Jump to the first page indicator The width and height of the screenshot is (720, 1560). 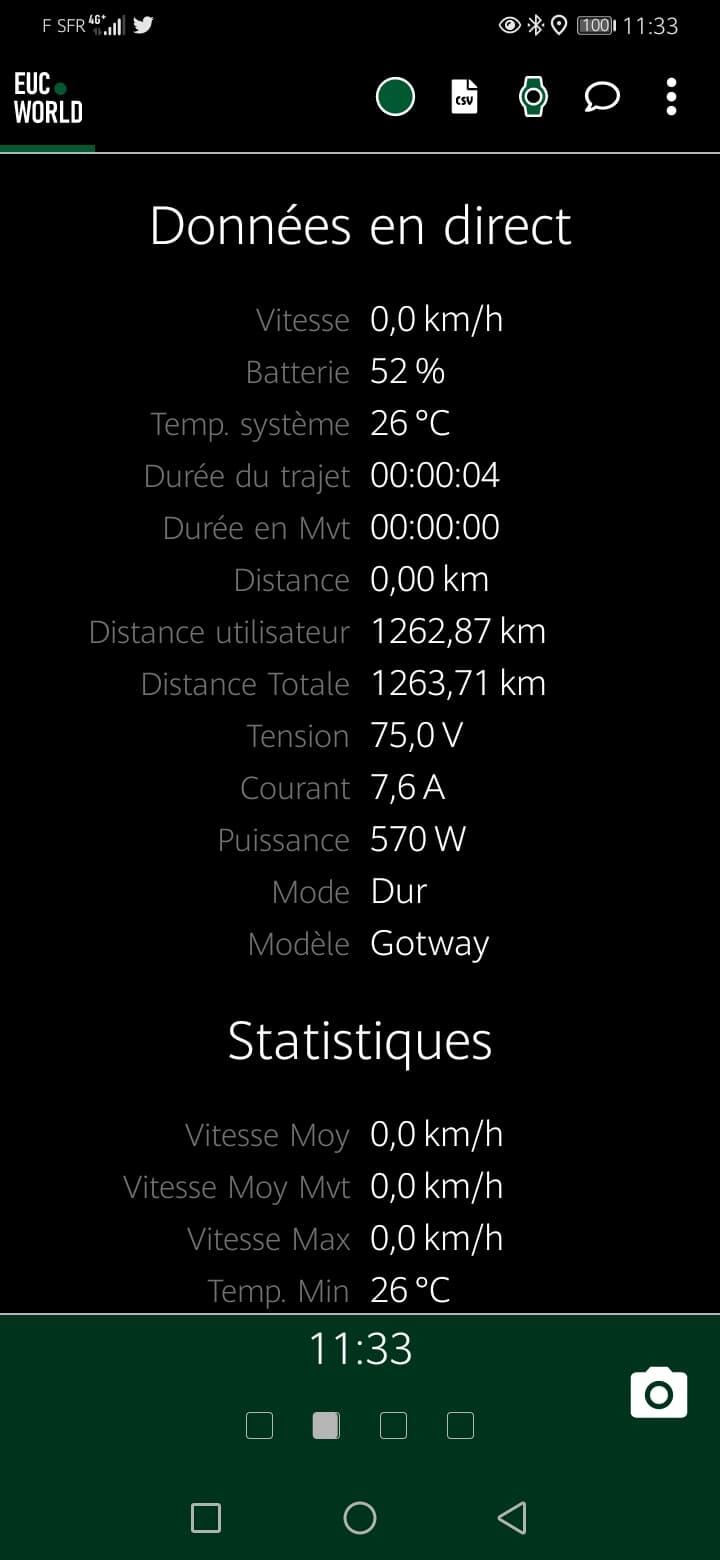coord(259,1425)
